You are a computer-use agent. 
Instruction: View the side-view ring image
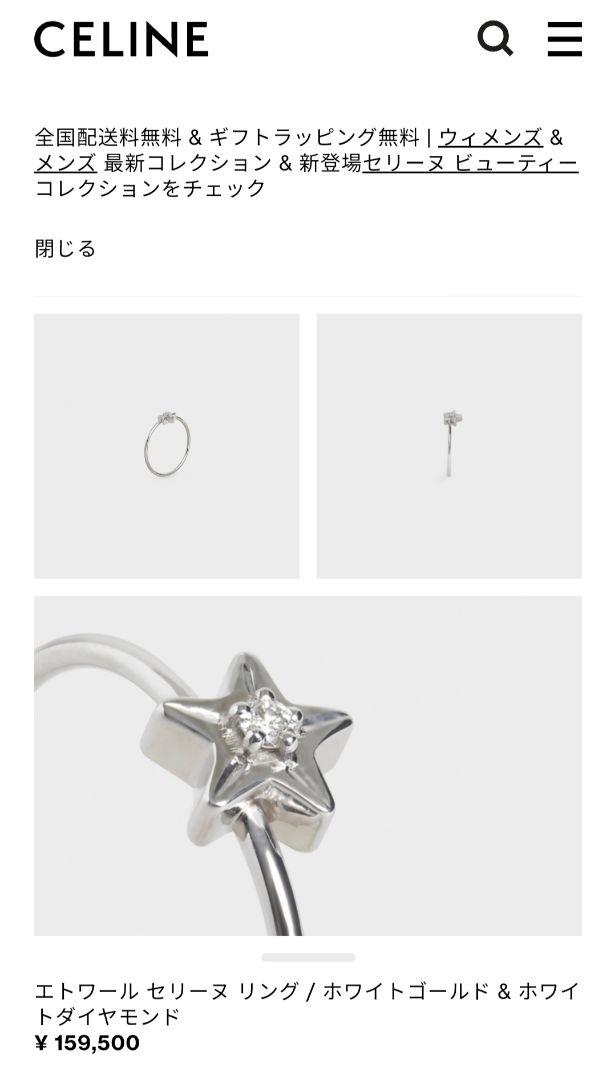(x=449, y=446)
